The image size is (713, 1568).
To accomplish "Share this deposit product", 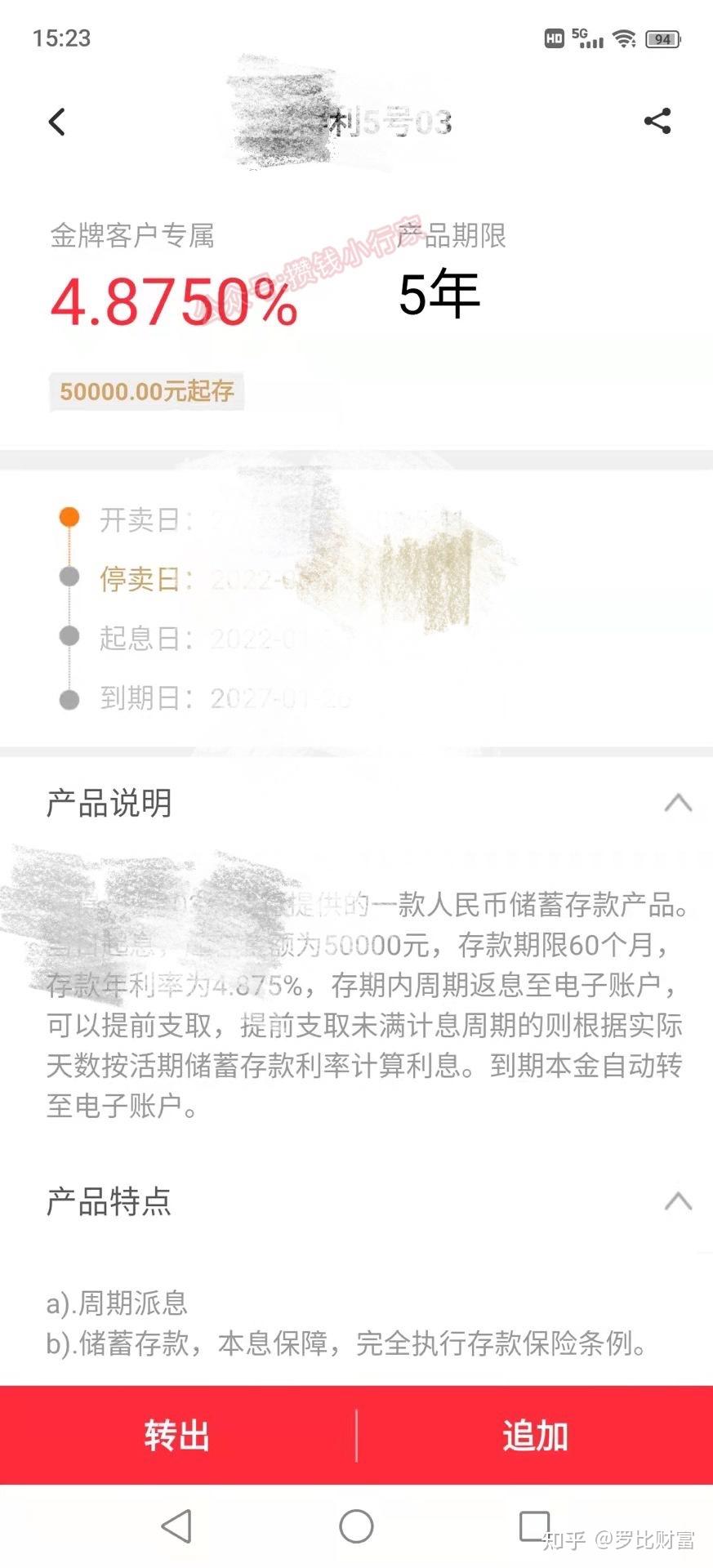I will click(x=657, y=121).
